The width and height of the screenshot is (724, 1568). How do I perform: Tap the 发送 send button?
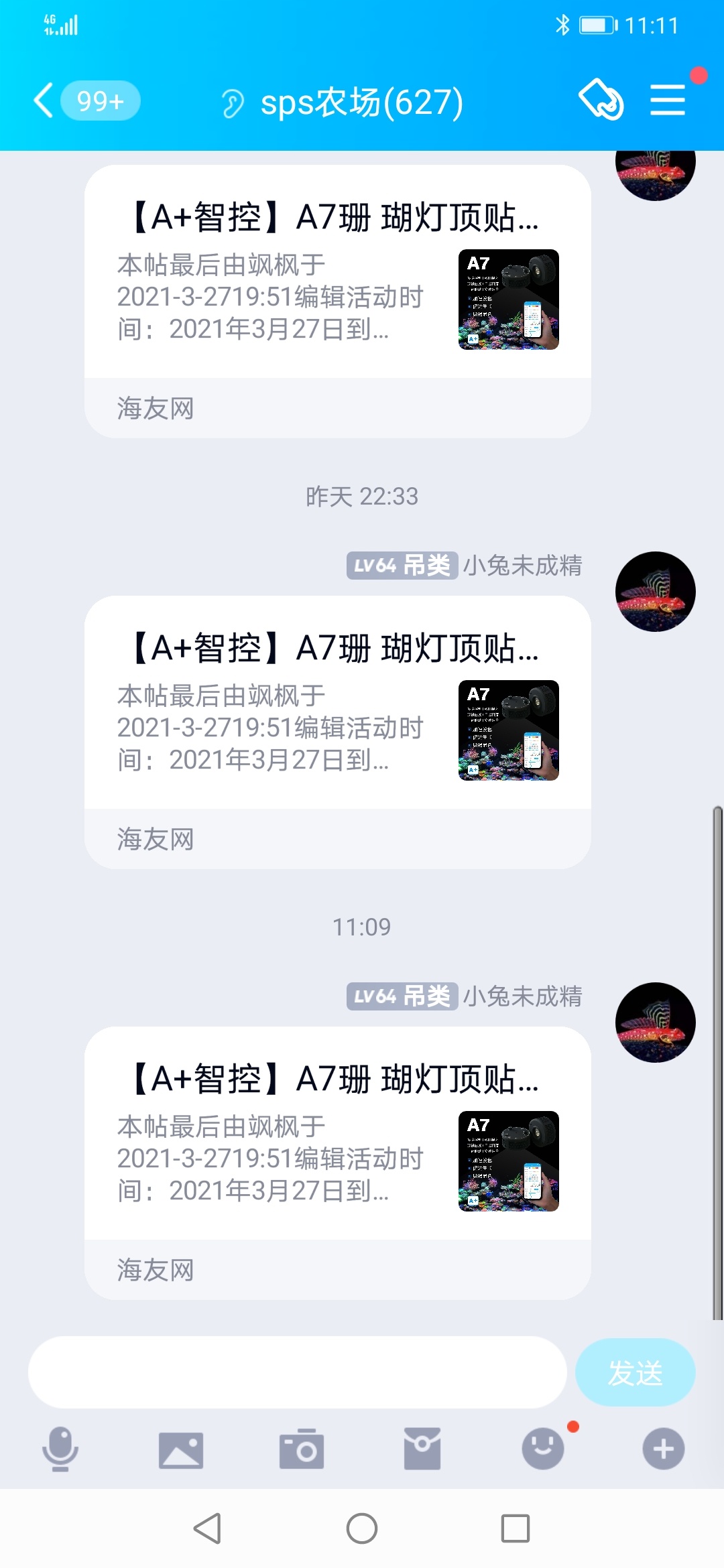point(635,1372)
